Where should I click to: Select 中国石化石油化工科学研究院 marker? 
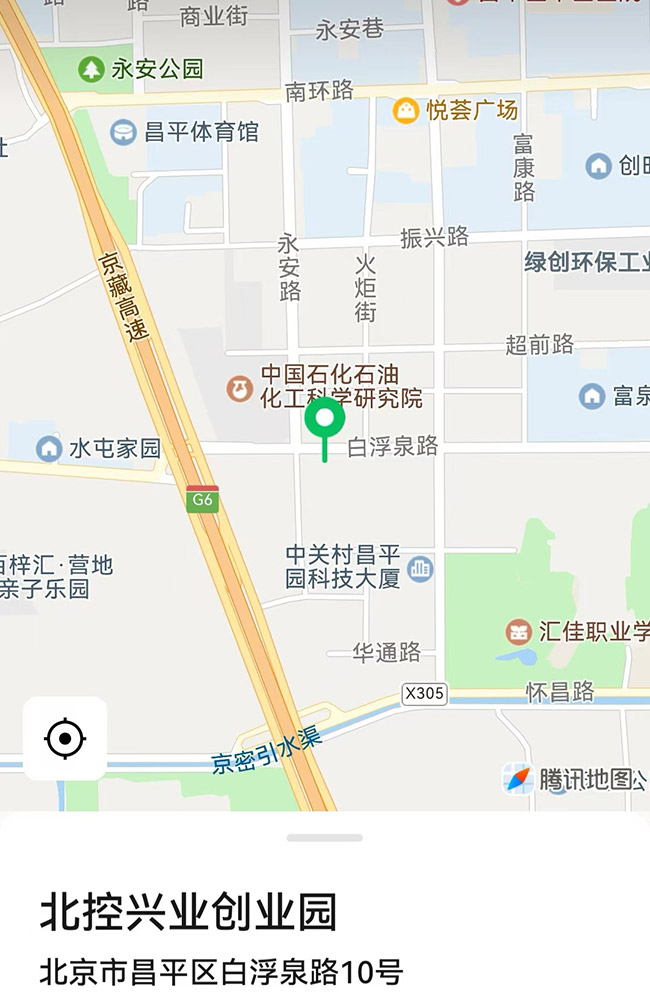239,387
